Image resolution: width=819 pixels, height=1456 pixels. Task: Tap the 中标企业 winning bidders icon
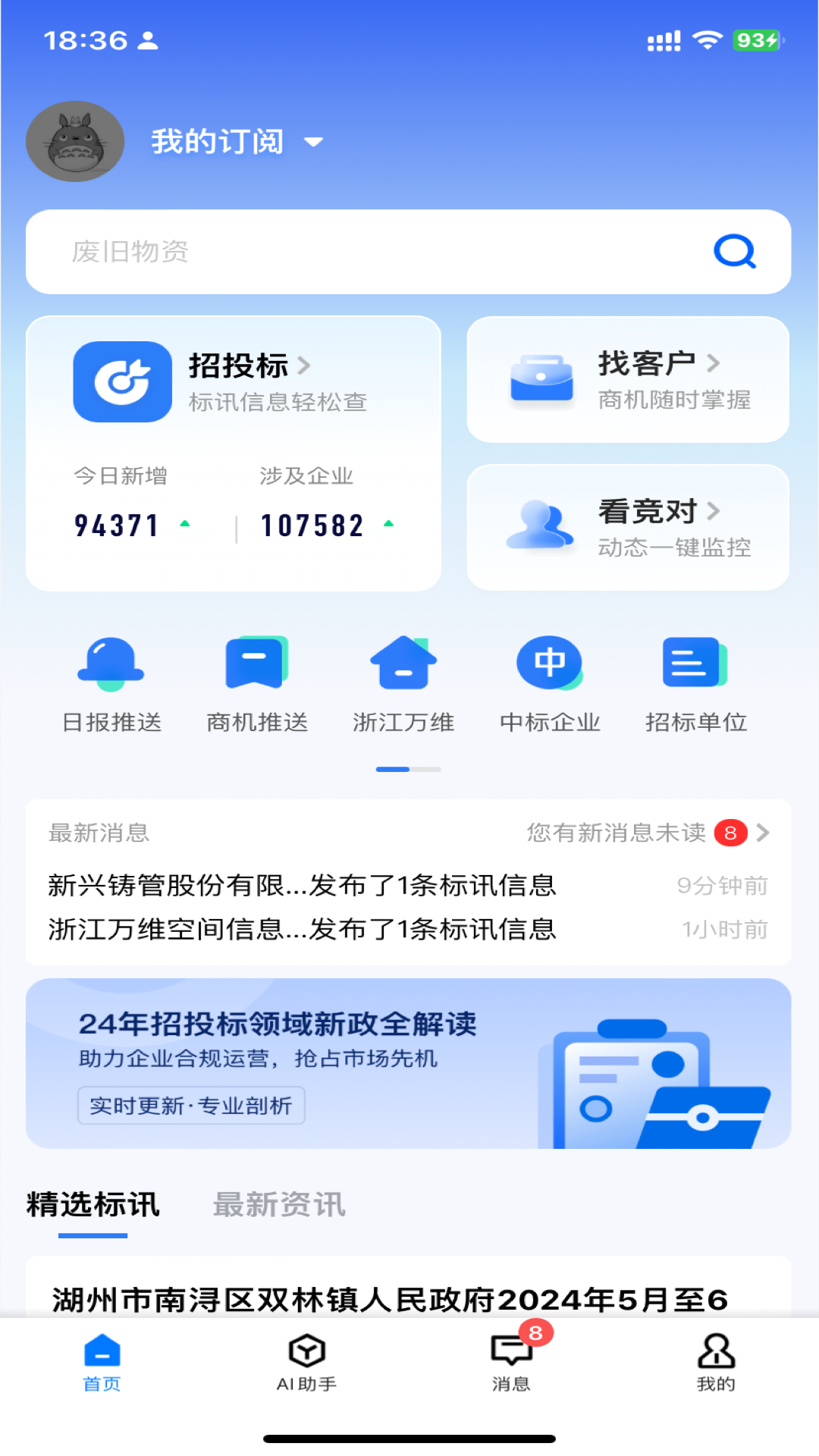551,681
